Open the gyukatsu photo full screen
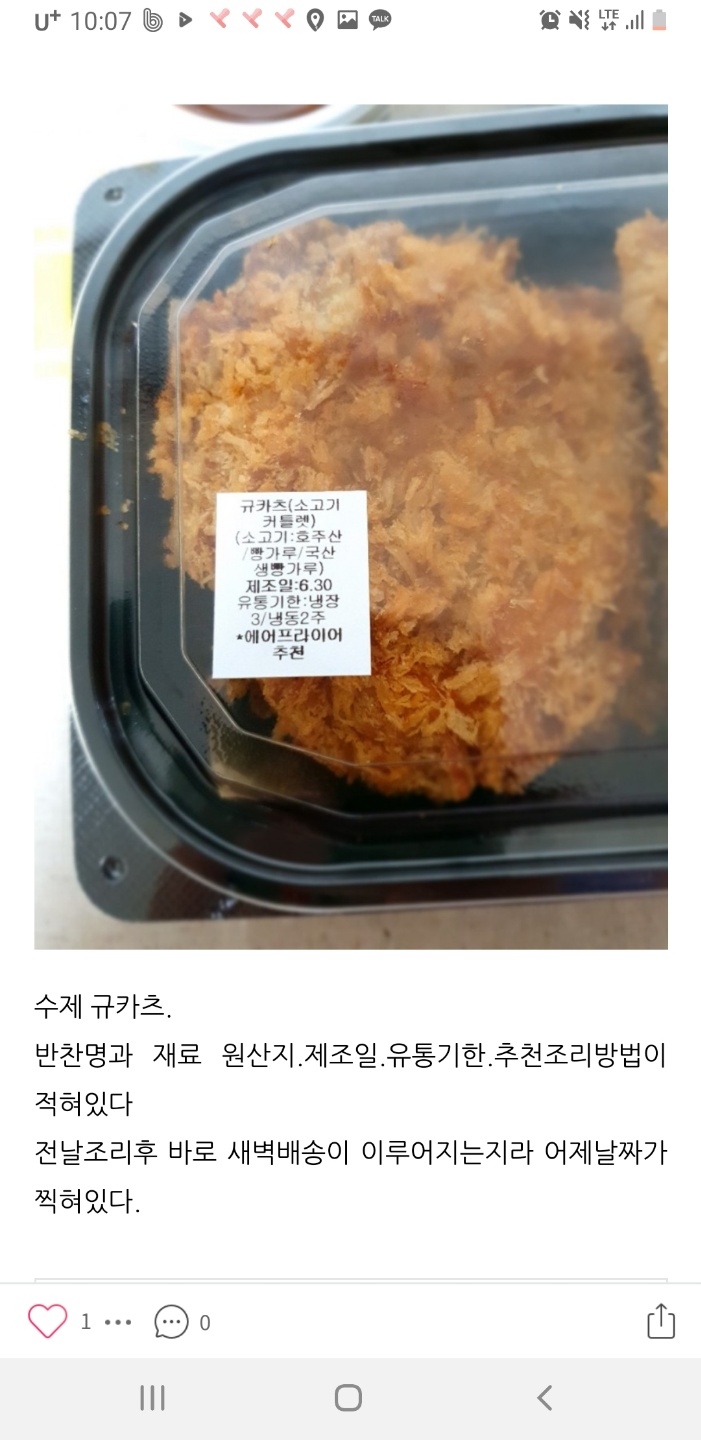The width and height of the screenshot is (701, 1440). coord(350,527)
